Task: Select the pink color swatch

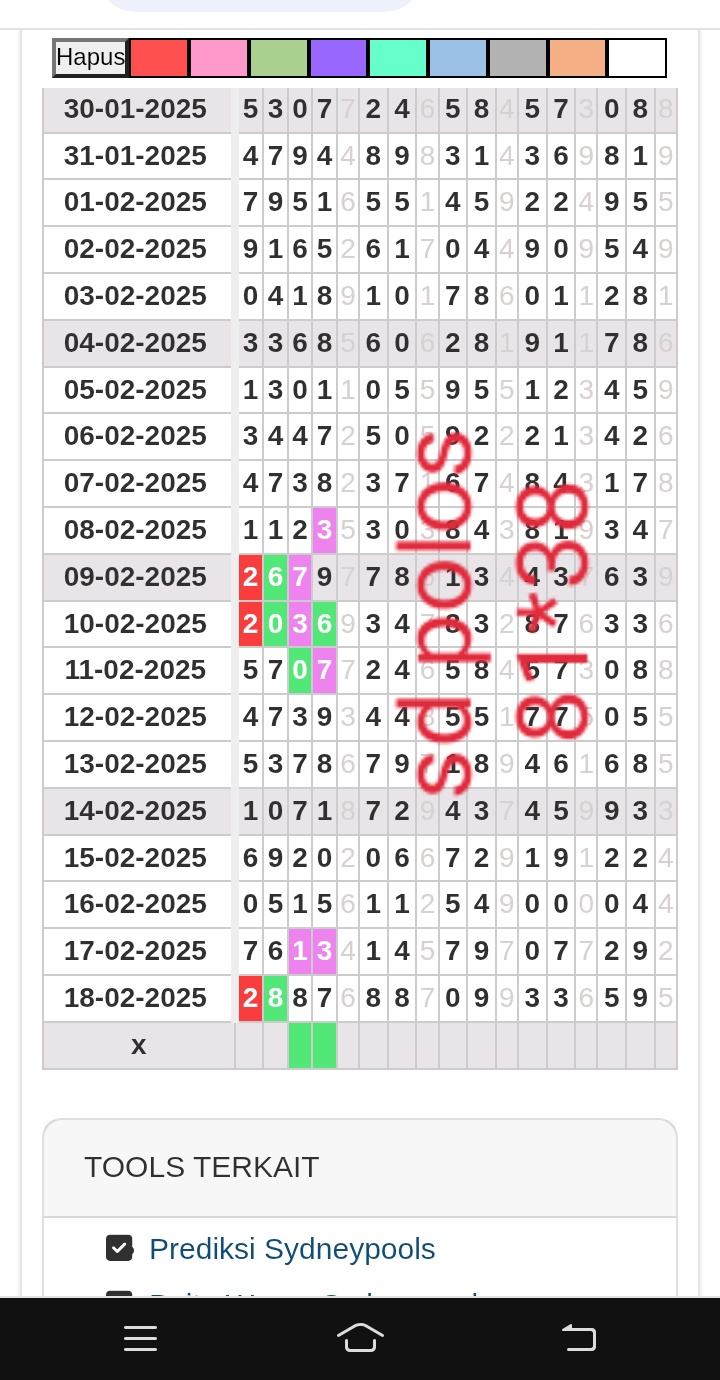Action: tap(219, 58)
